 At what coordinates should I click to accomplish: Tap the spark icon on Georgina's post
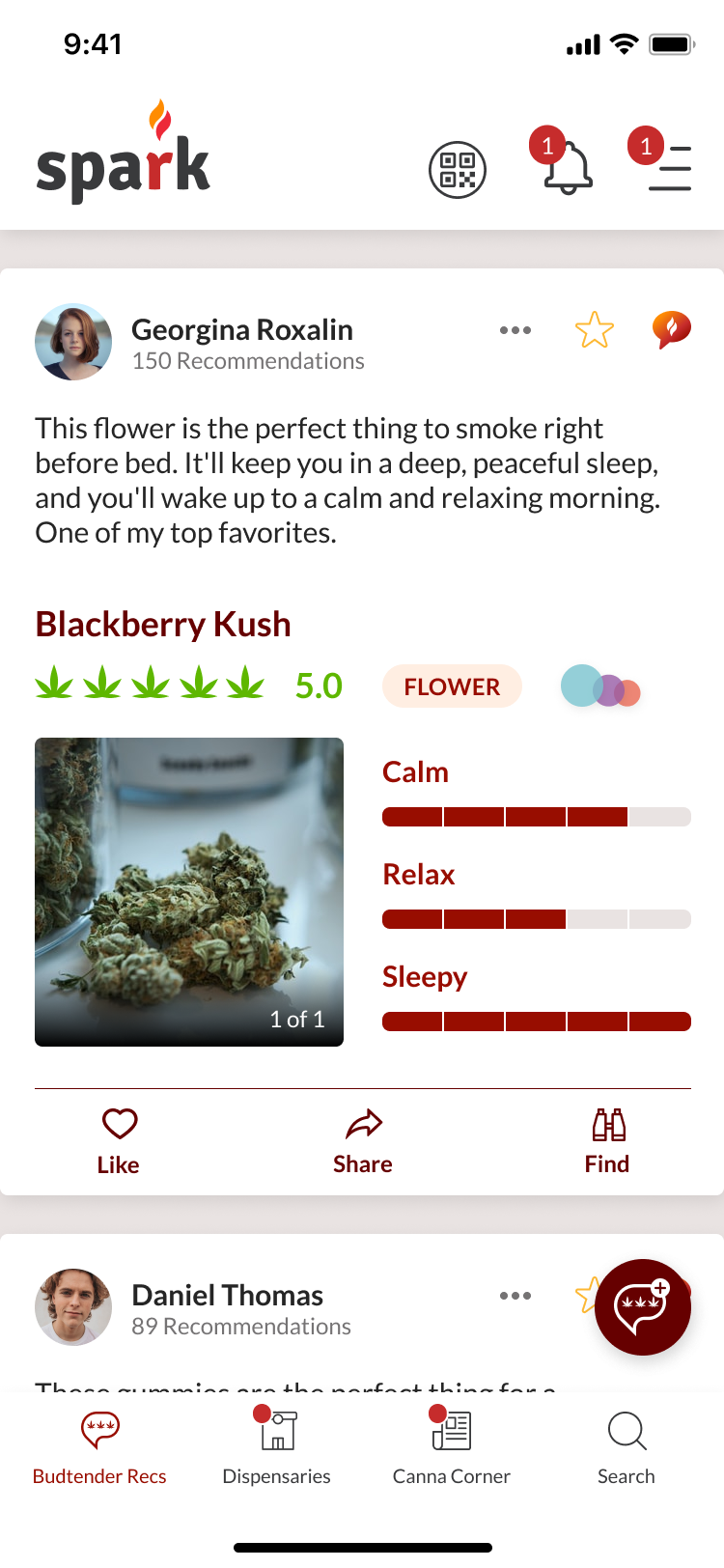coord(672,329)
